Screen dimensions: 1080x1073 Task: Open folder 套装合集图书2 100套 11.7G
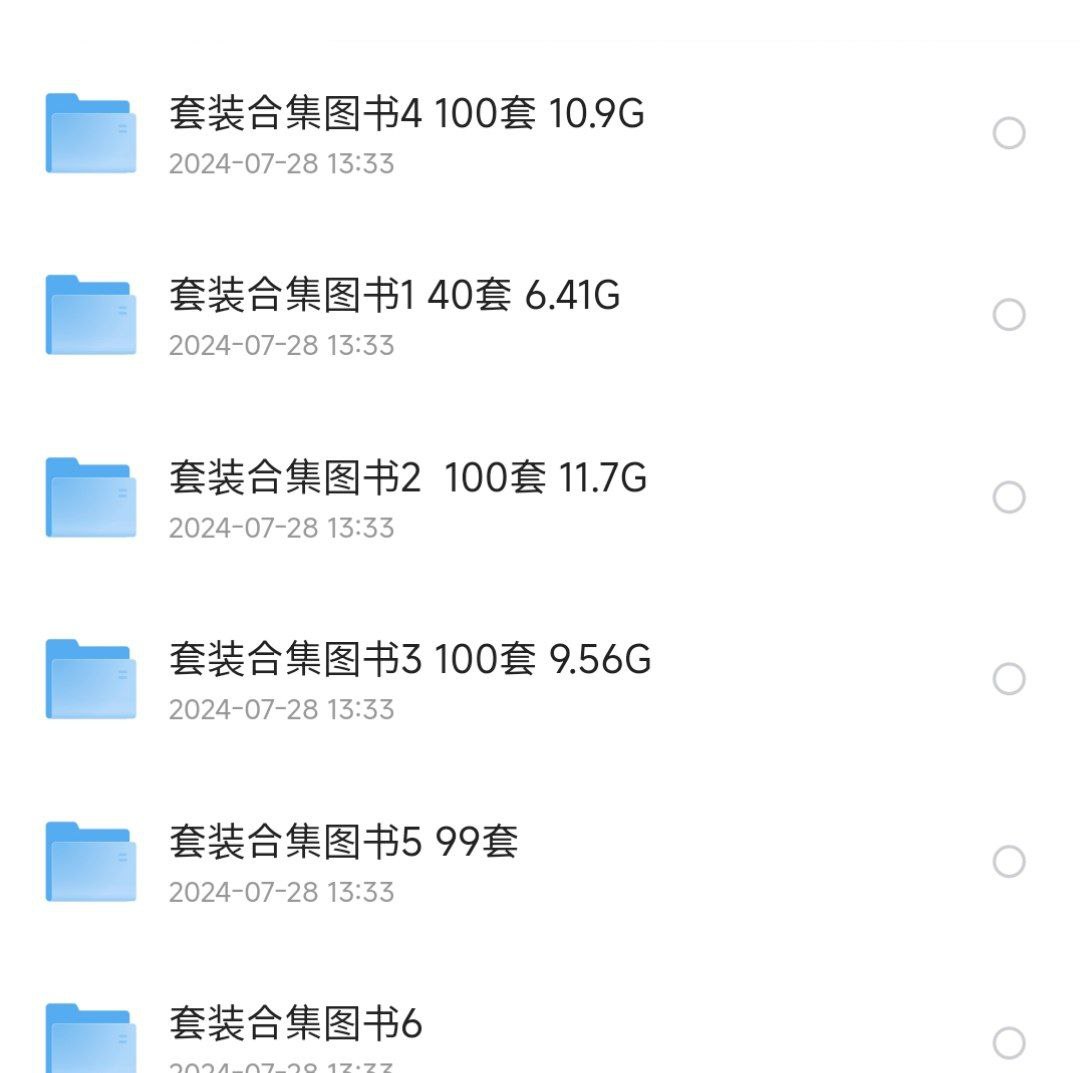click(x=407, y=478)
